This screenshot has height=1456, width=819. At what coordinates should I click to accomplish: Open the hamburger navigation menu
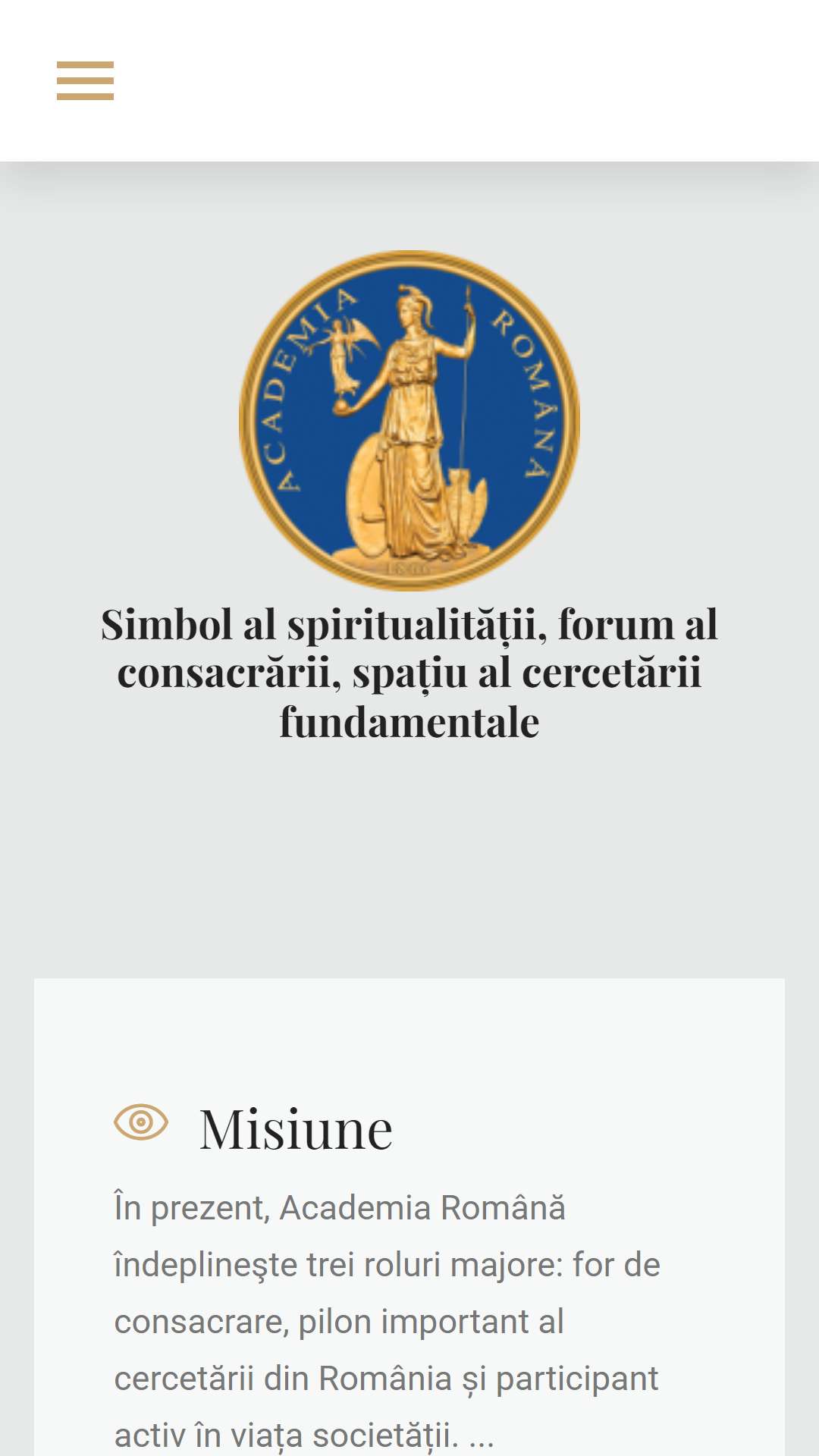click(x=85, y=80)
